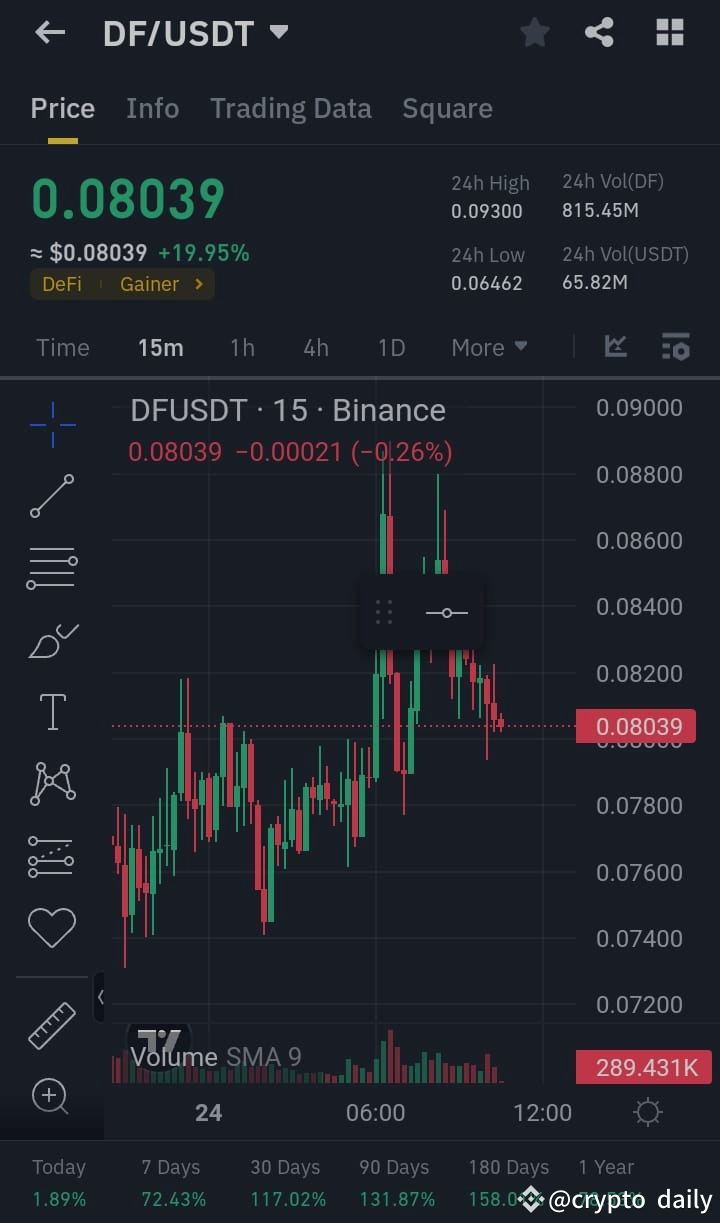
Task: Open the DF/USDT pair selector dropdown
Action: tap(195, 32)
